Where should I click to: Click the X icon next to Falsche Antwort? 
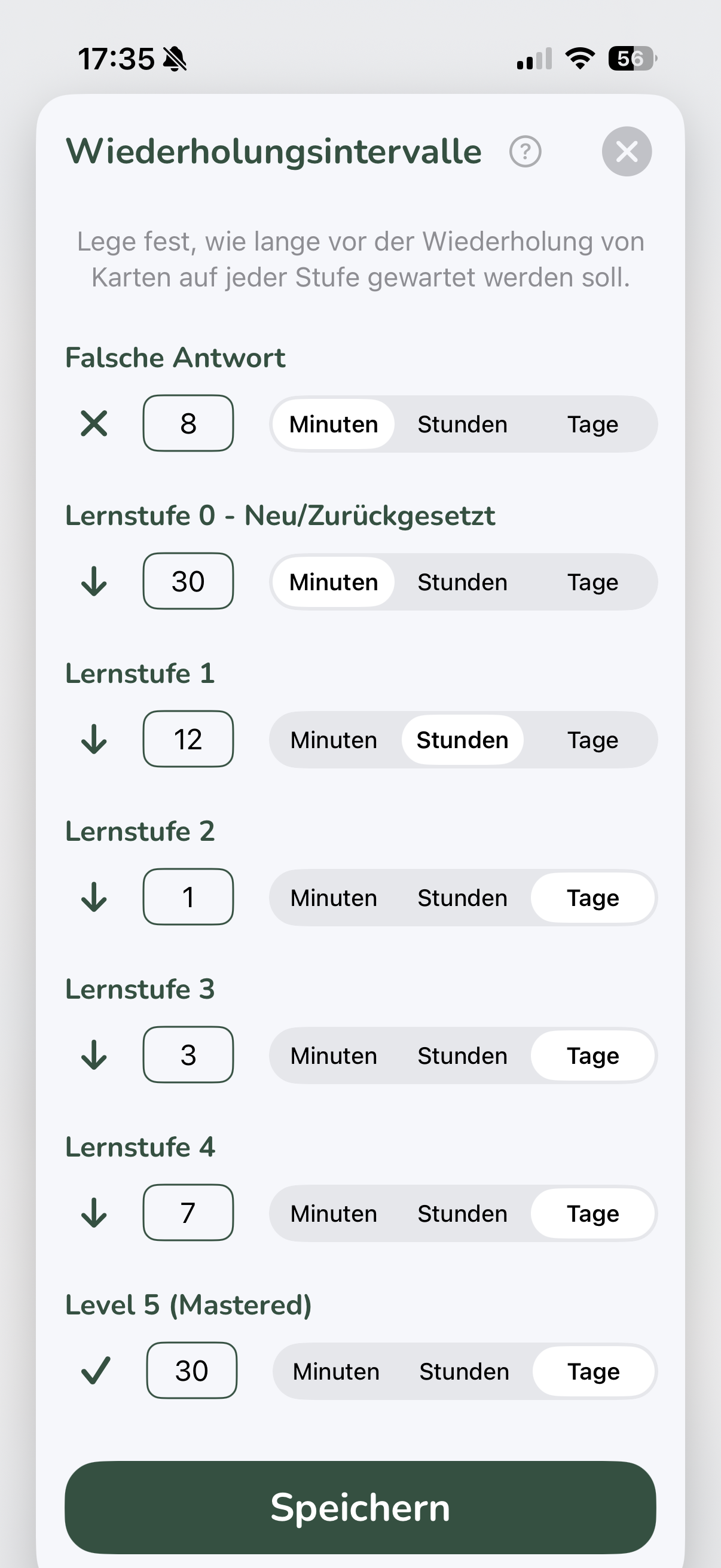[x=94, y=423]
